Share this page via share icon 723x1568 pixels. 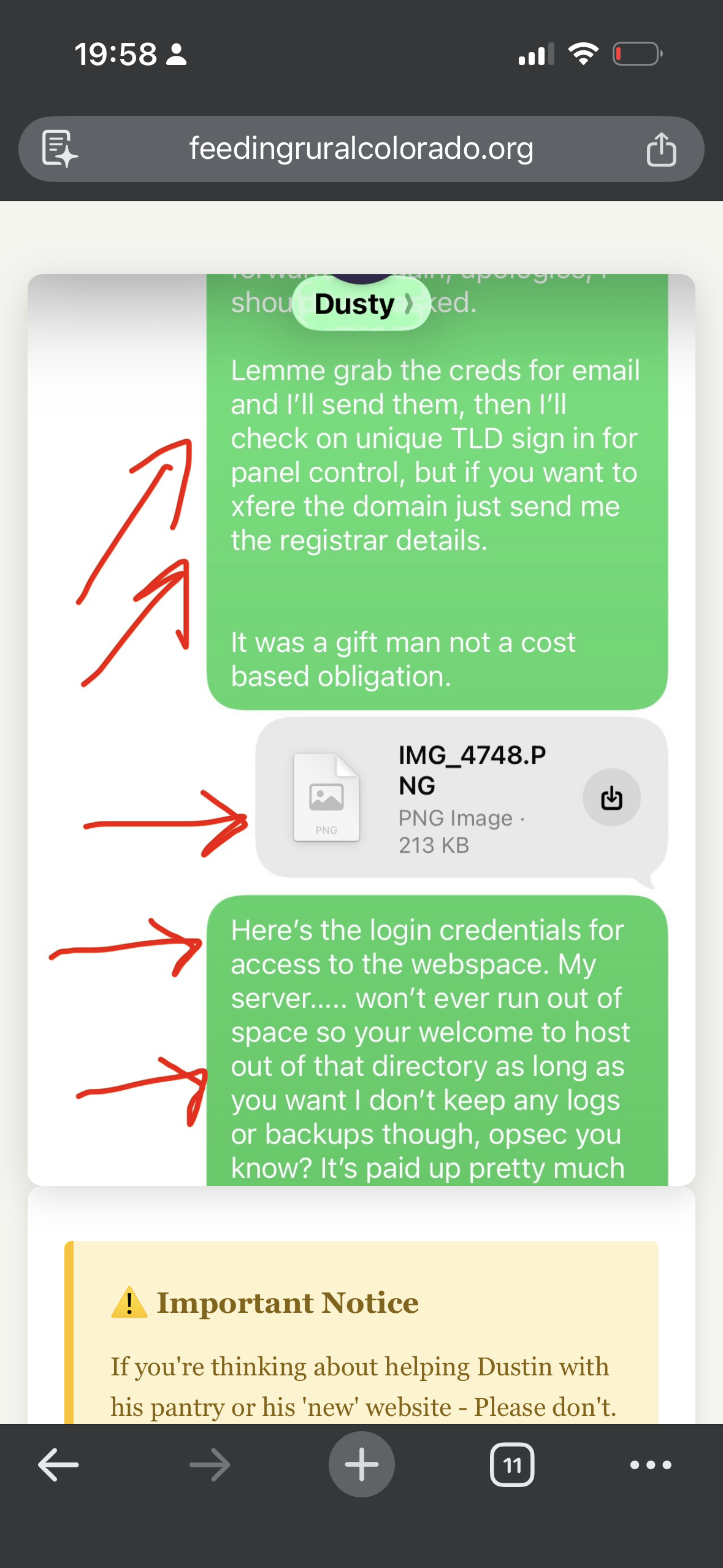660,149
